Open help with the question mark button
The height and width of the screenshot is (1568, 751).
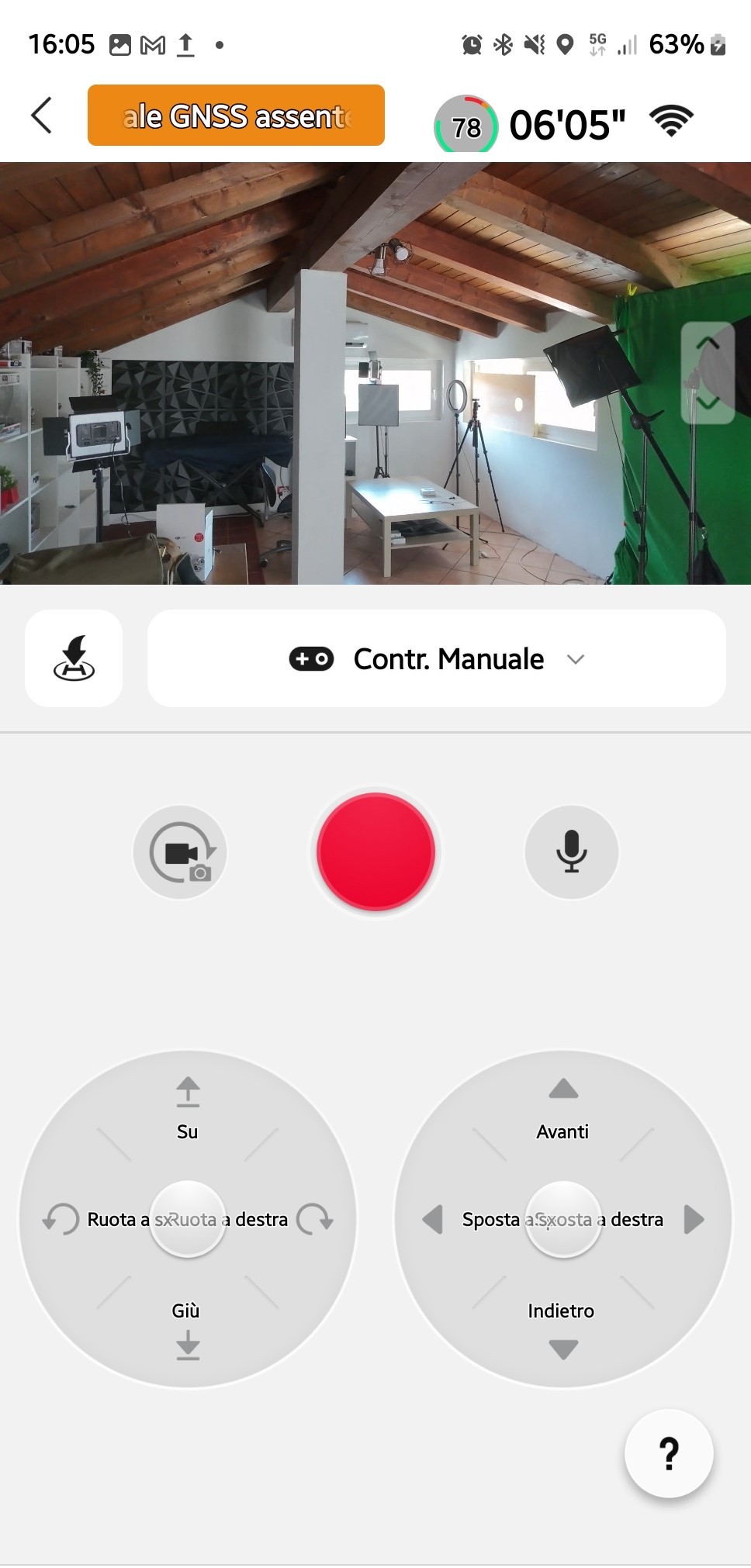[x=669, y=1453]
